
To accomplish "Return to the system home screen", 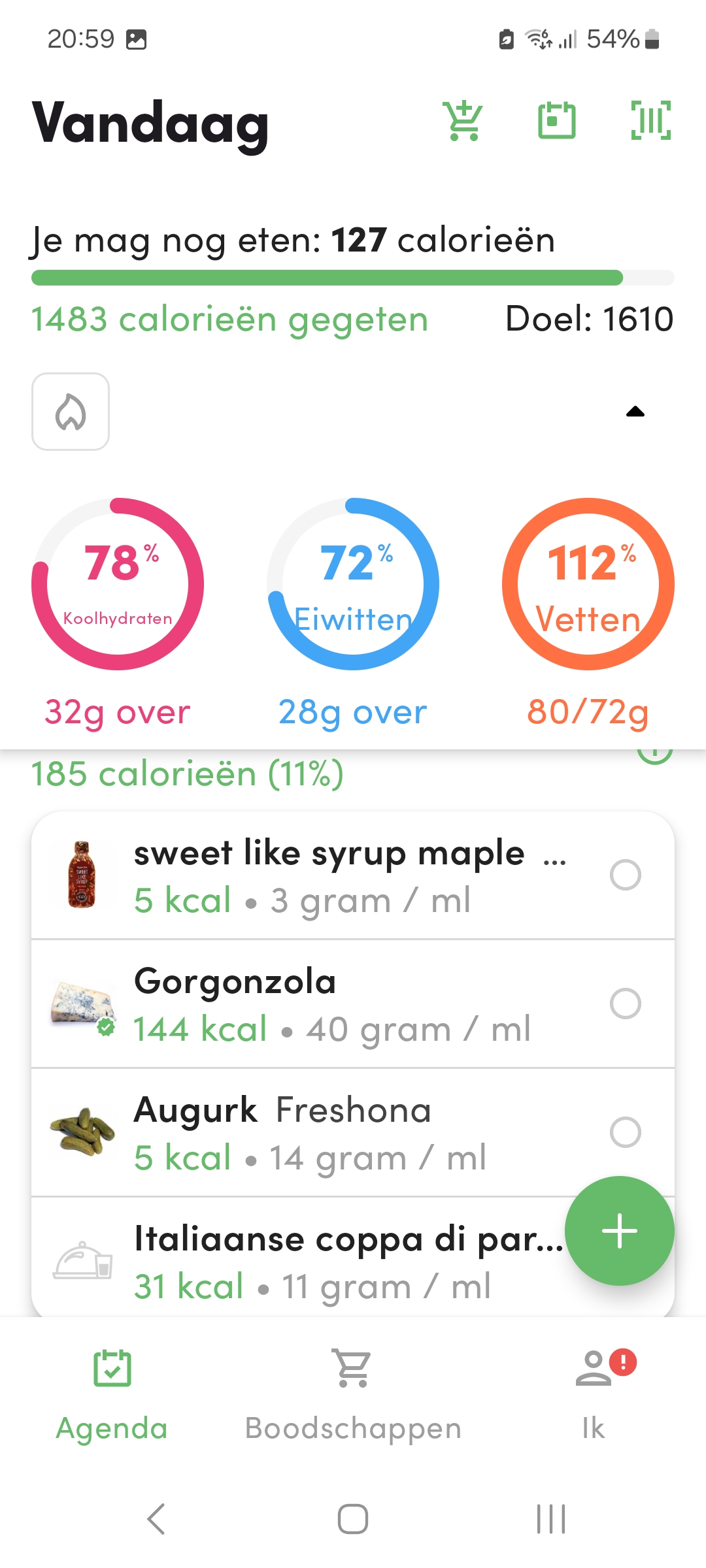I will [353, 1519].
